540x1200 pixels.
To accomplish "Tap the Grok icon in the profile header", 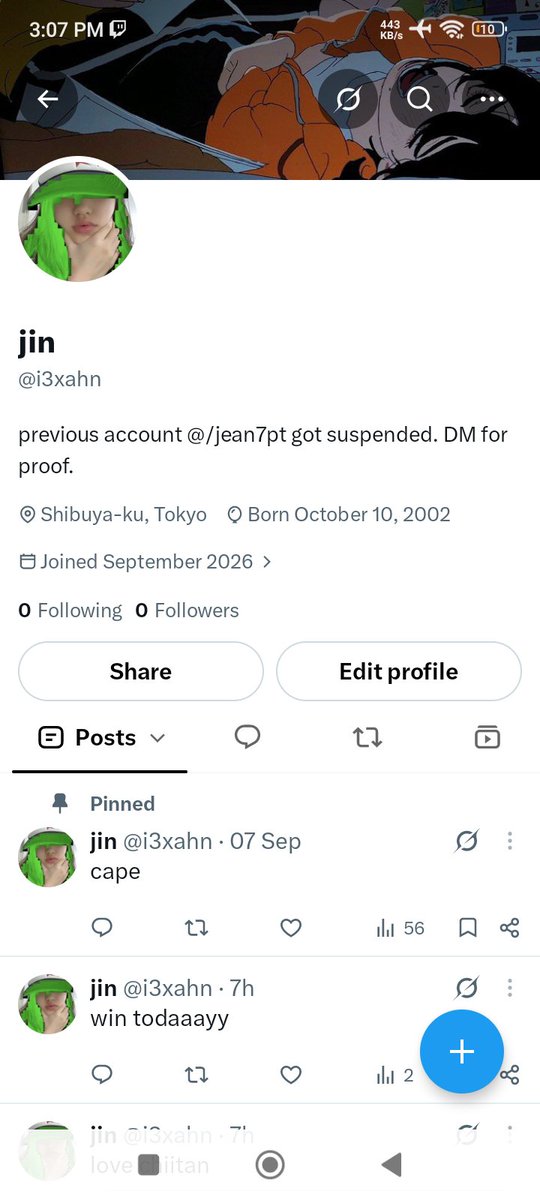I will [348, 99].
